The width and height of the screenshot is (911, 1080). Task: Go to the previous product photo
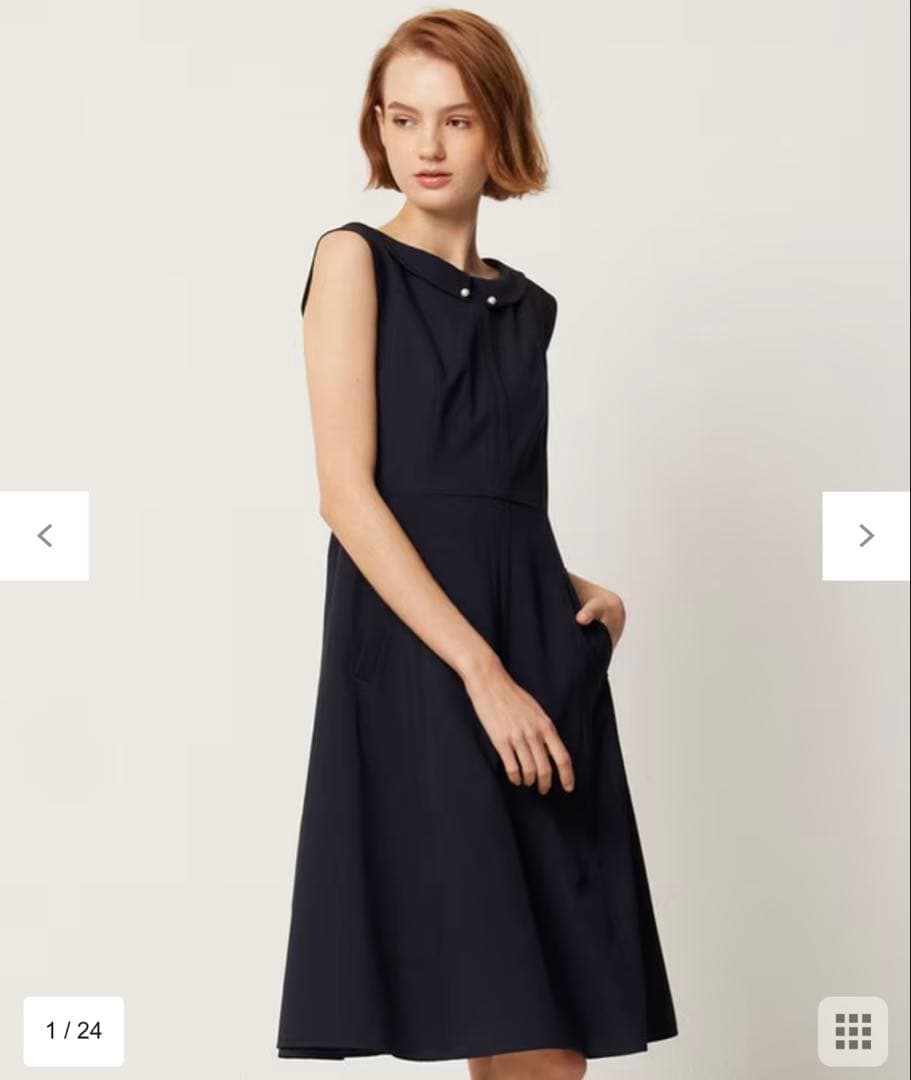click(44, 536)
